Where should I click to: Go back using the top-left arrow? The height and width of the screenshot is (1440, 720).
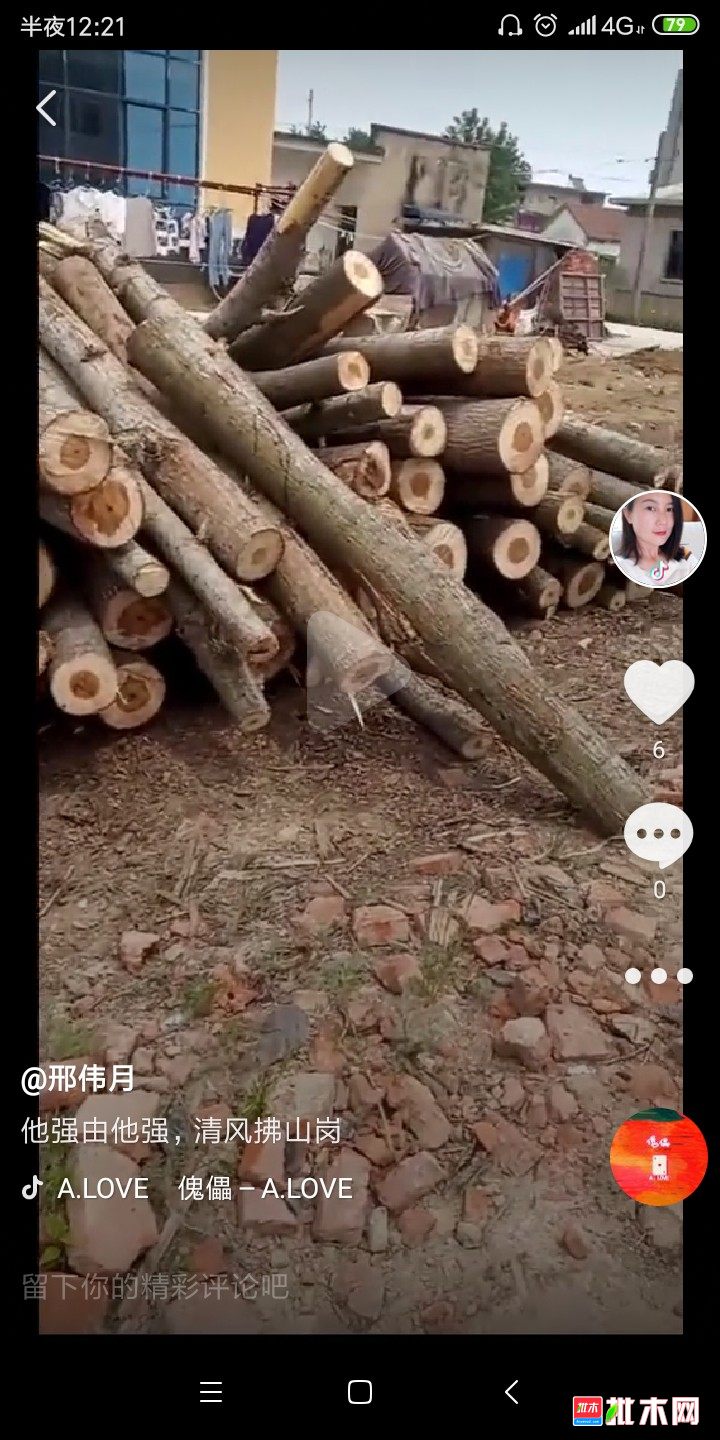[x=46, y=108]
